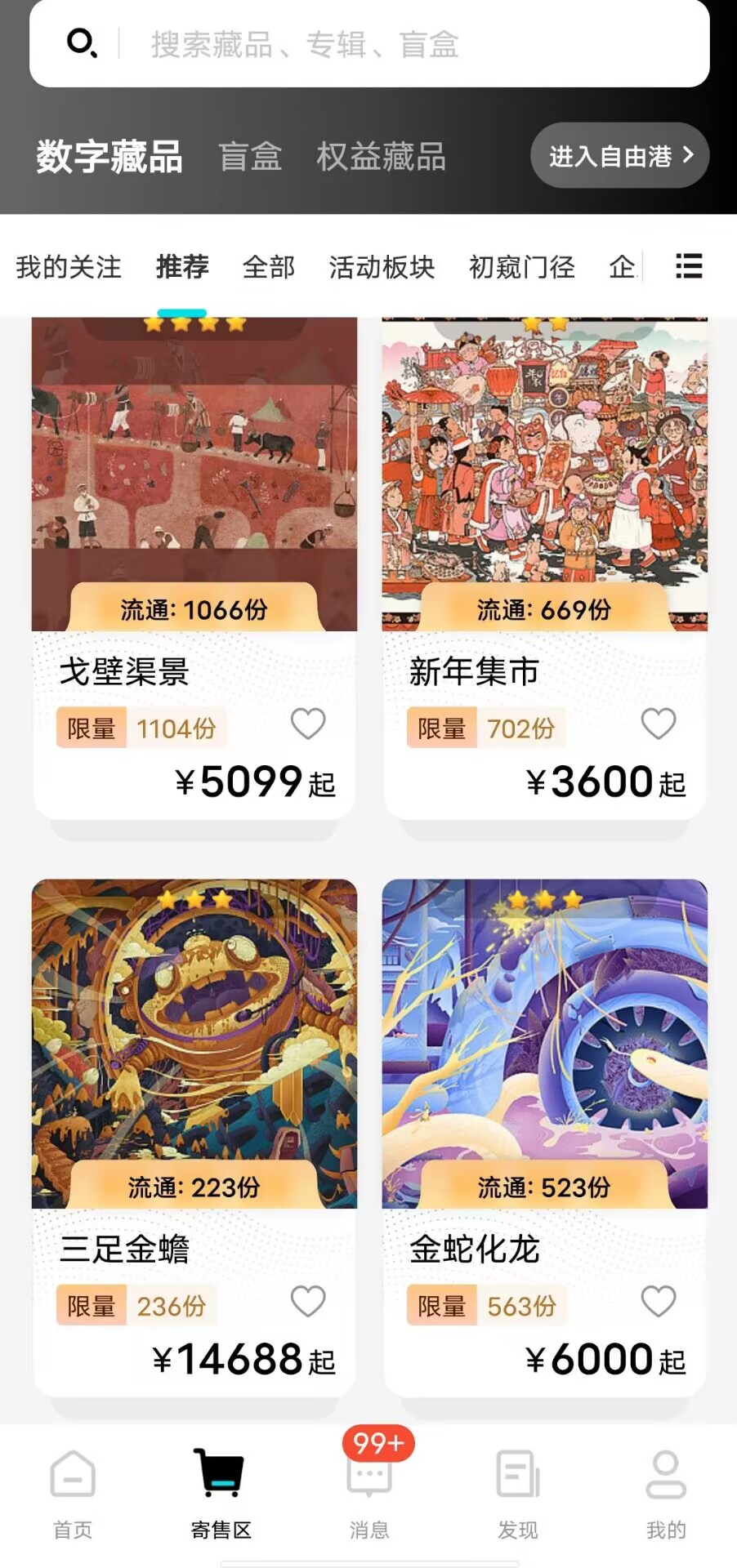Tap the 推荐 tab underline indicator
Image resolution: width=737 pixels, height=1568 pixels.
click(183, 311)
